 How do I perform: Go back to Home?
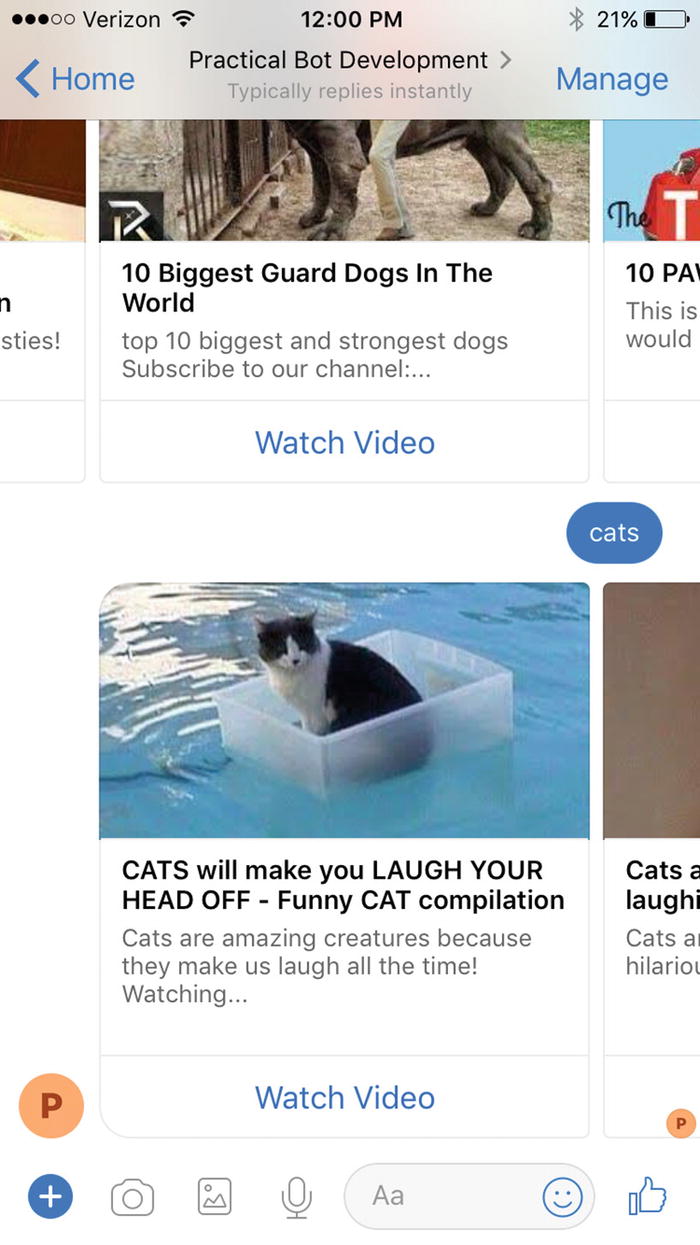tap(76, 78)
